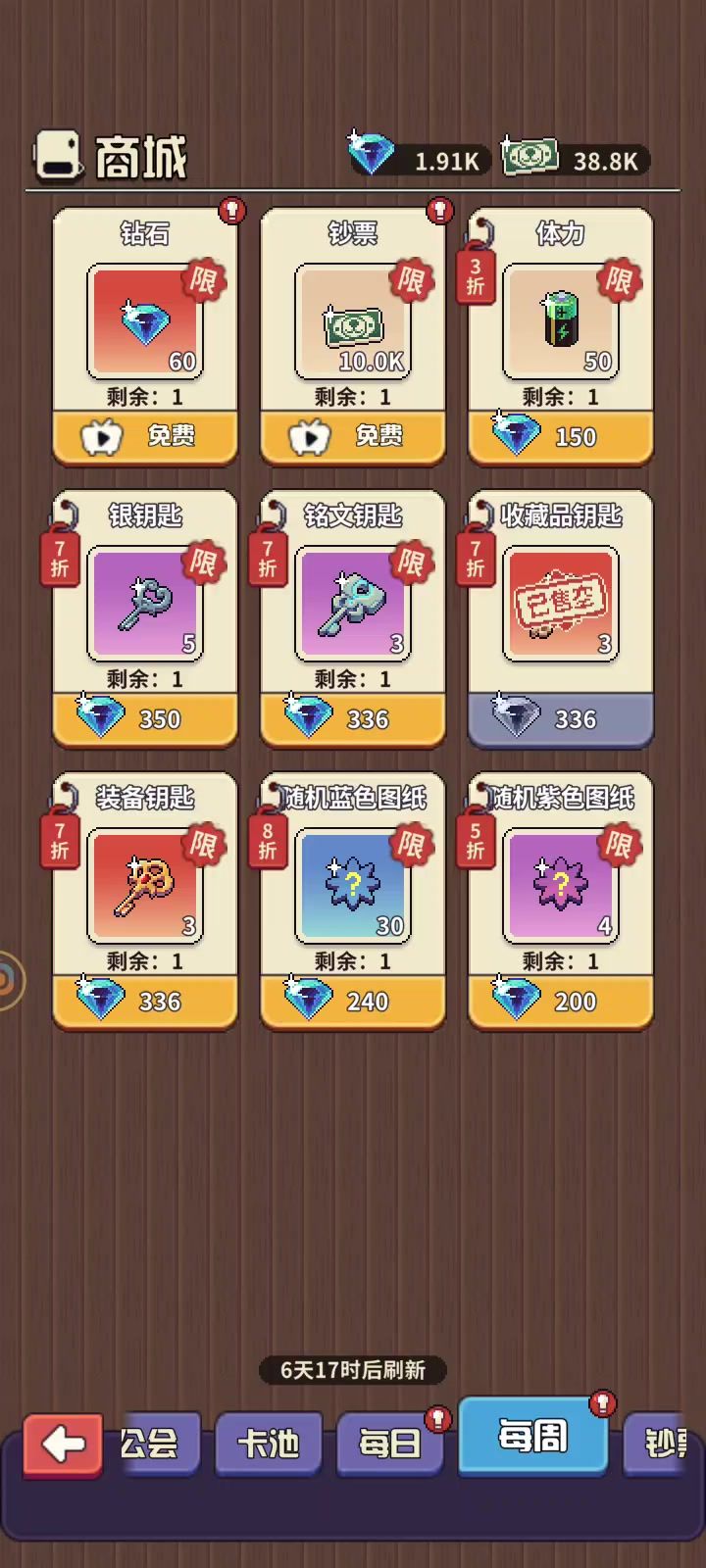Open the partially visible 钞票 tab
The height and width of the screenshot is (1568, 706).
(667, 1444)
